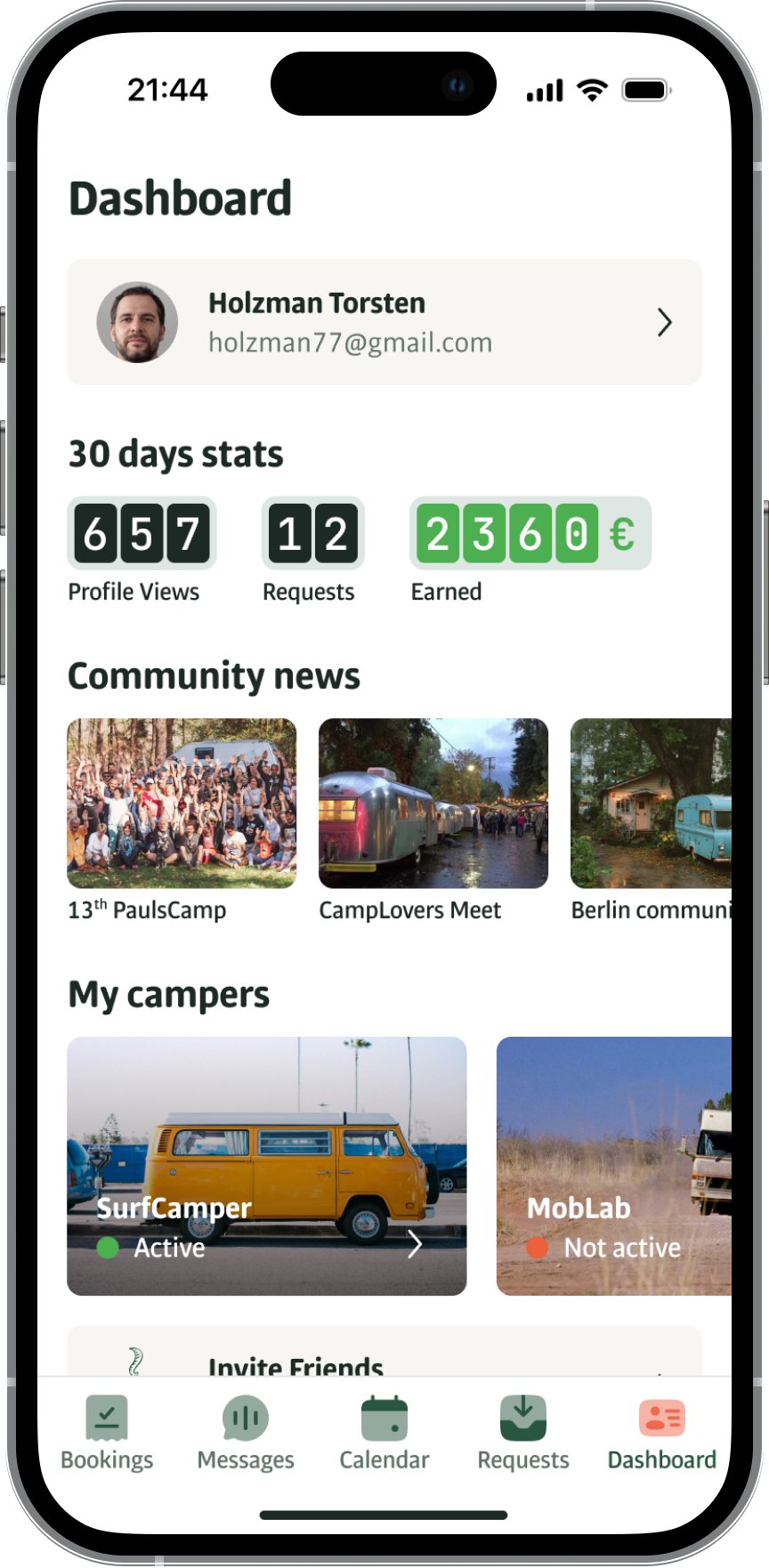Switch to the Requests tab
This screenshot has height=1568, width=769.
coord(523,1433)
